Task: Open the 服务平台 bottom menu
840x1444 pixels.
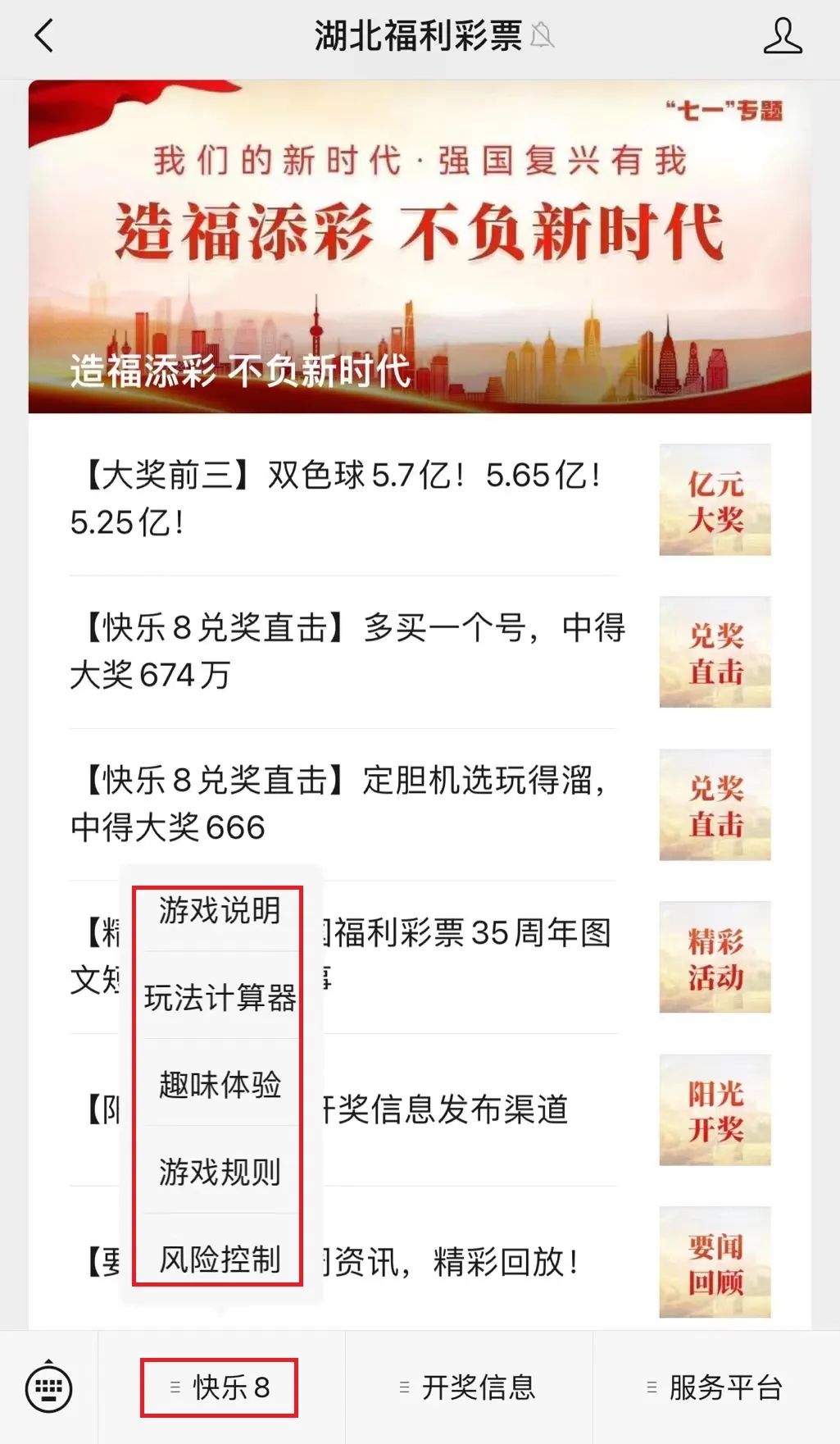Action: (x=715, y=1387)
